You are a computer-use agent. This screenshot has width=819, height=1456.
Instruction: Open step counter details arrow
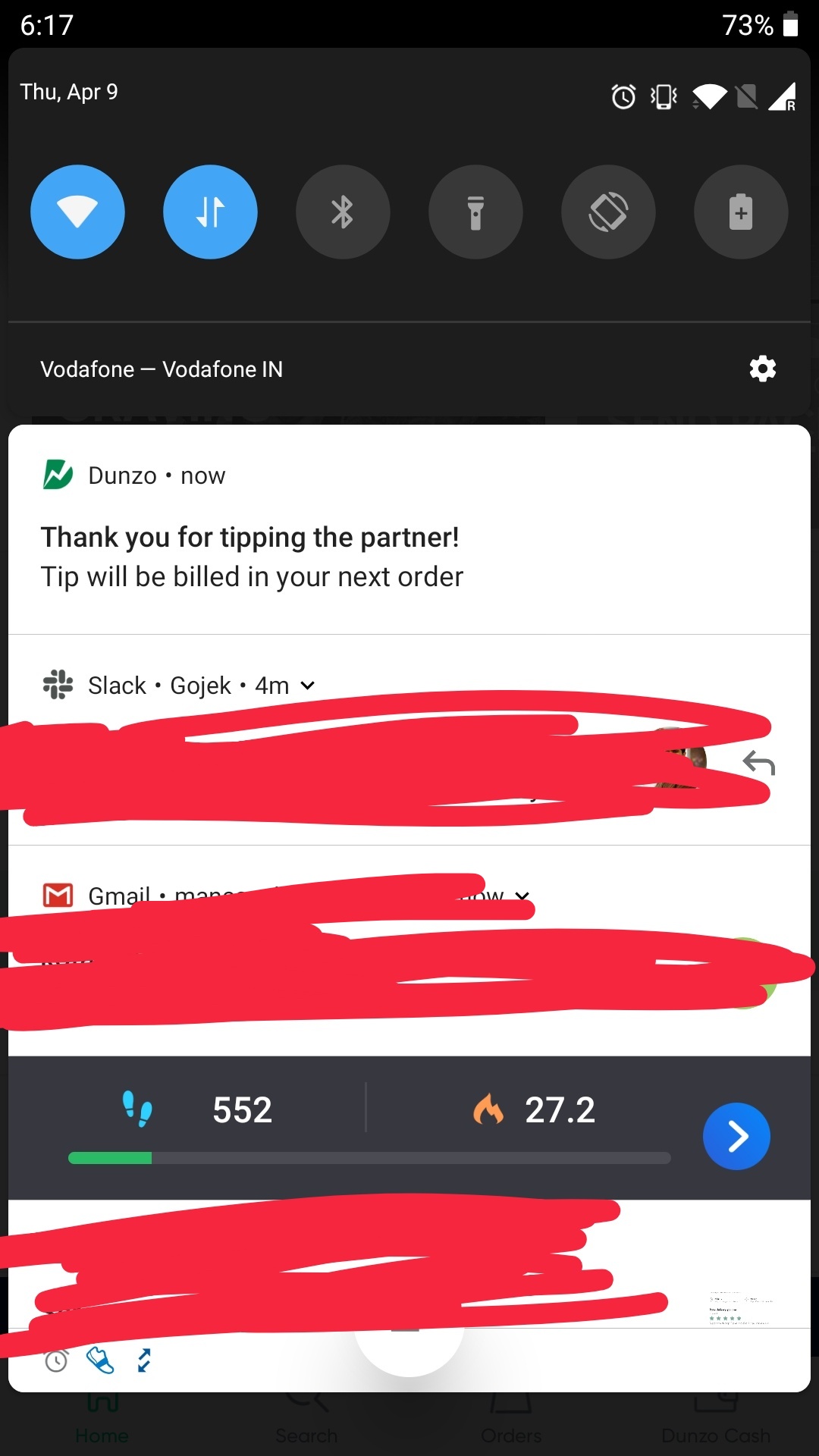point(736,1136)
